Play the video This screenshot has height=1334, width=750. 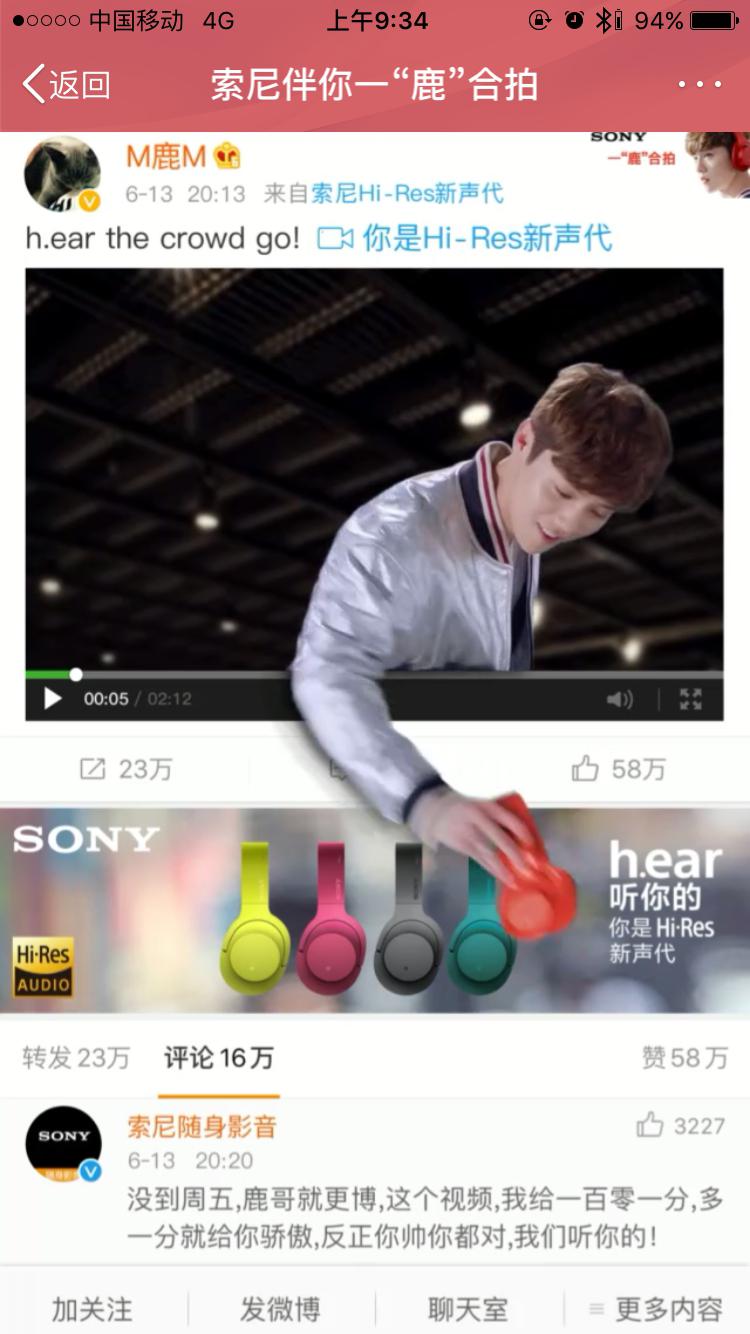click(52, 699)
